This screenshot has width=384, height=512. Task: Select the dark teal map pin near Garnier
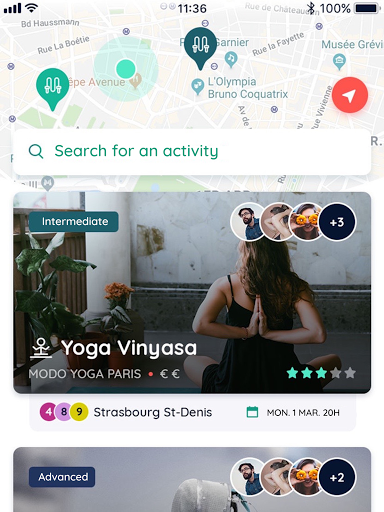[x=200, y=48]
